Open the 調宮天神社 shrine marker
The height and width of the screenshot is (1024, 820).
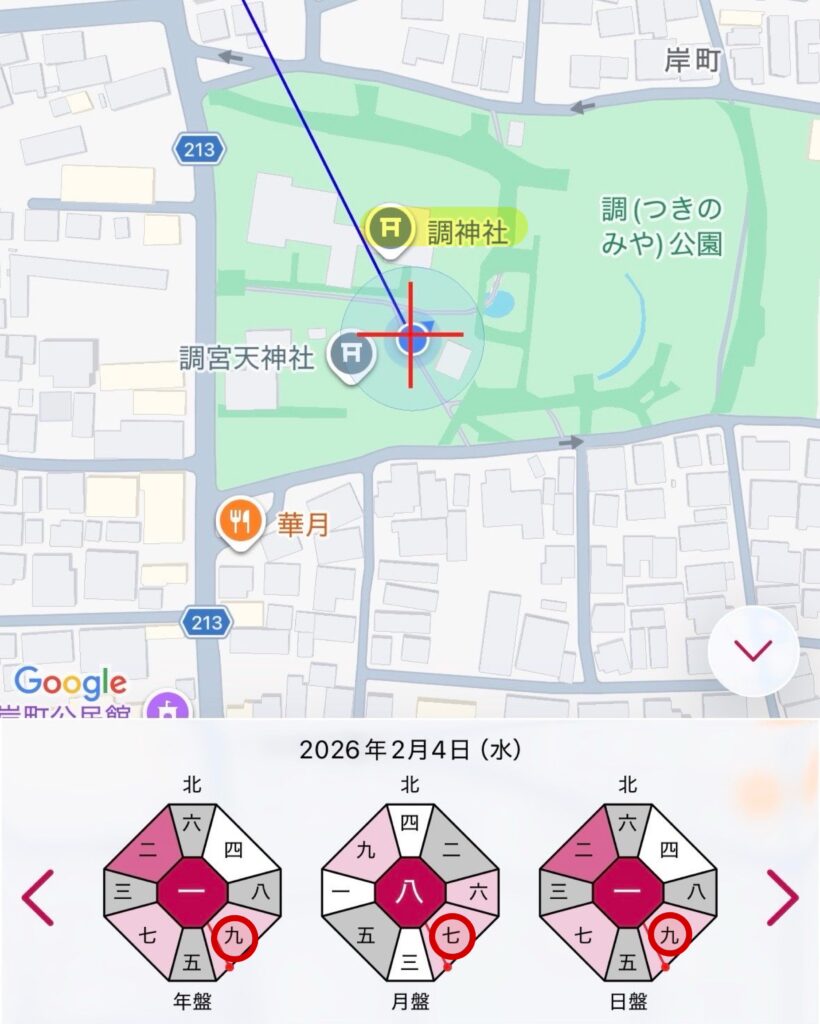351,353
